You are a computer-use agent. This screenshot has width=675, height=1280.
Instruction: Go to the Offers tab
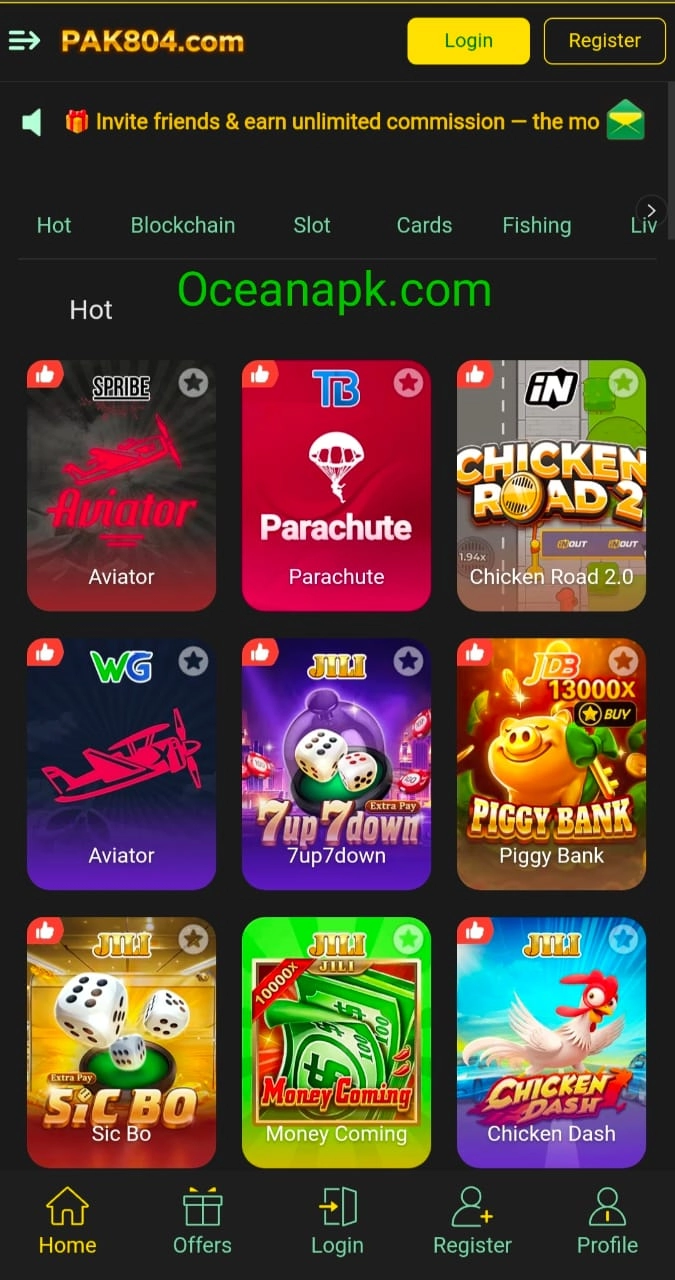coord(202,1221)
